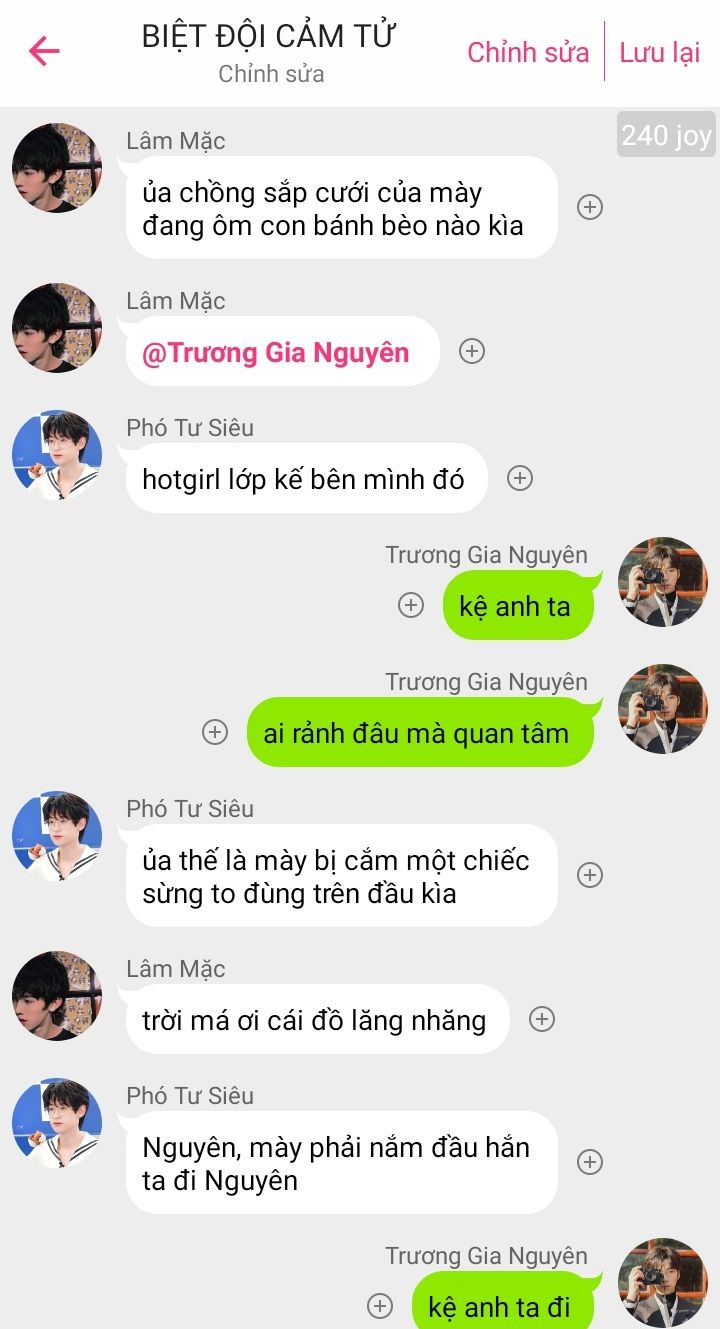The width and height of the screenshot is (720, 1329).
Task: Tap the plus beside the @Trương Gia Nguyên mention
Action: (472, 351)
